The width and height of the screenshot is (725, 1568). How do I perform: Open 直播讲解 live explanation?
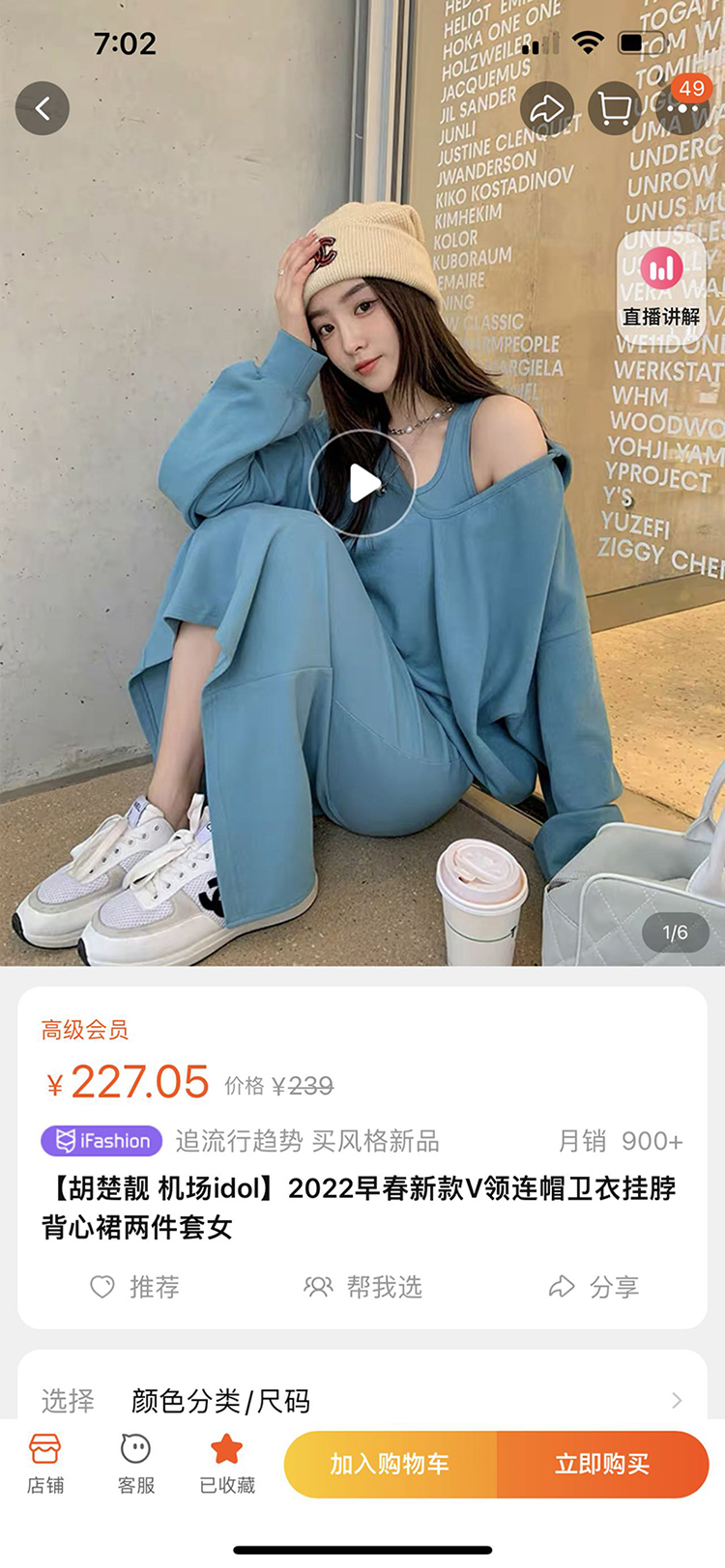coord(661,284)
